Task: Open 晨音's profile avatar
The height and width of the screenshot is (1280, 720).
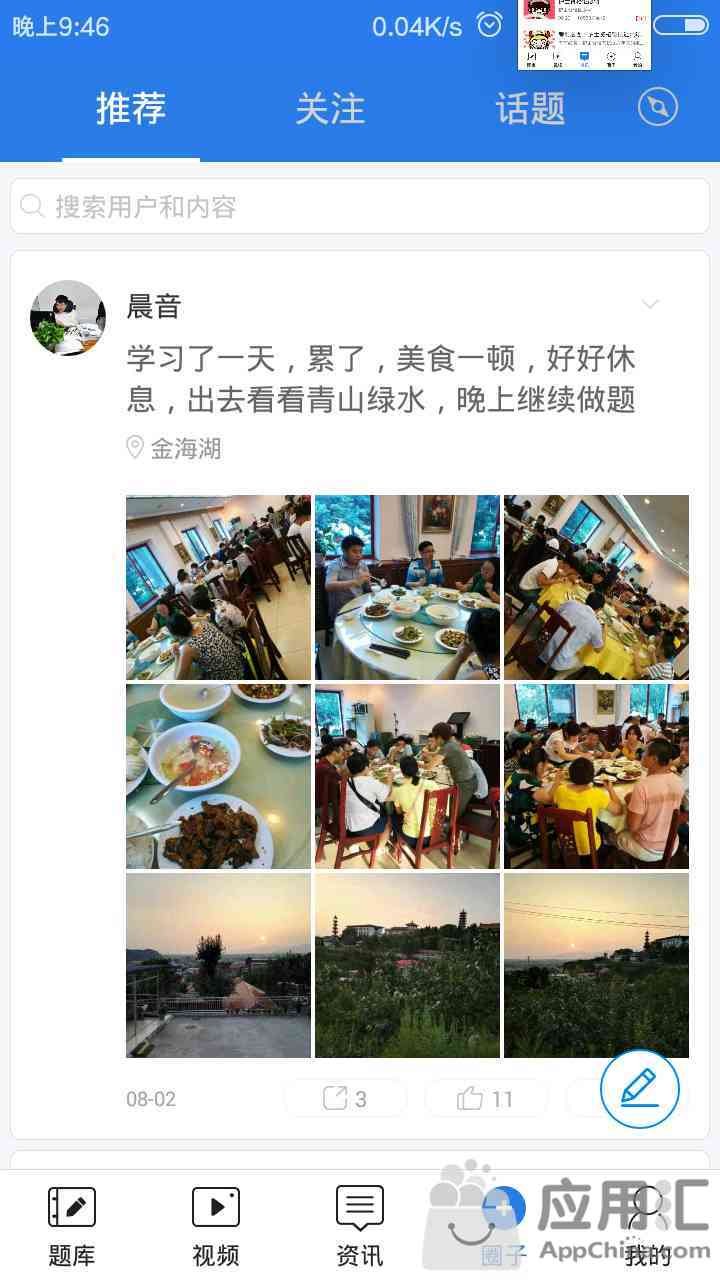Action: [x=68, y=318]
